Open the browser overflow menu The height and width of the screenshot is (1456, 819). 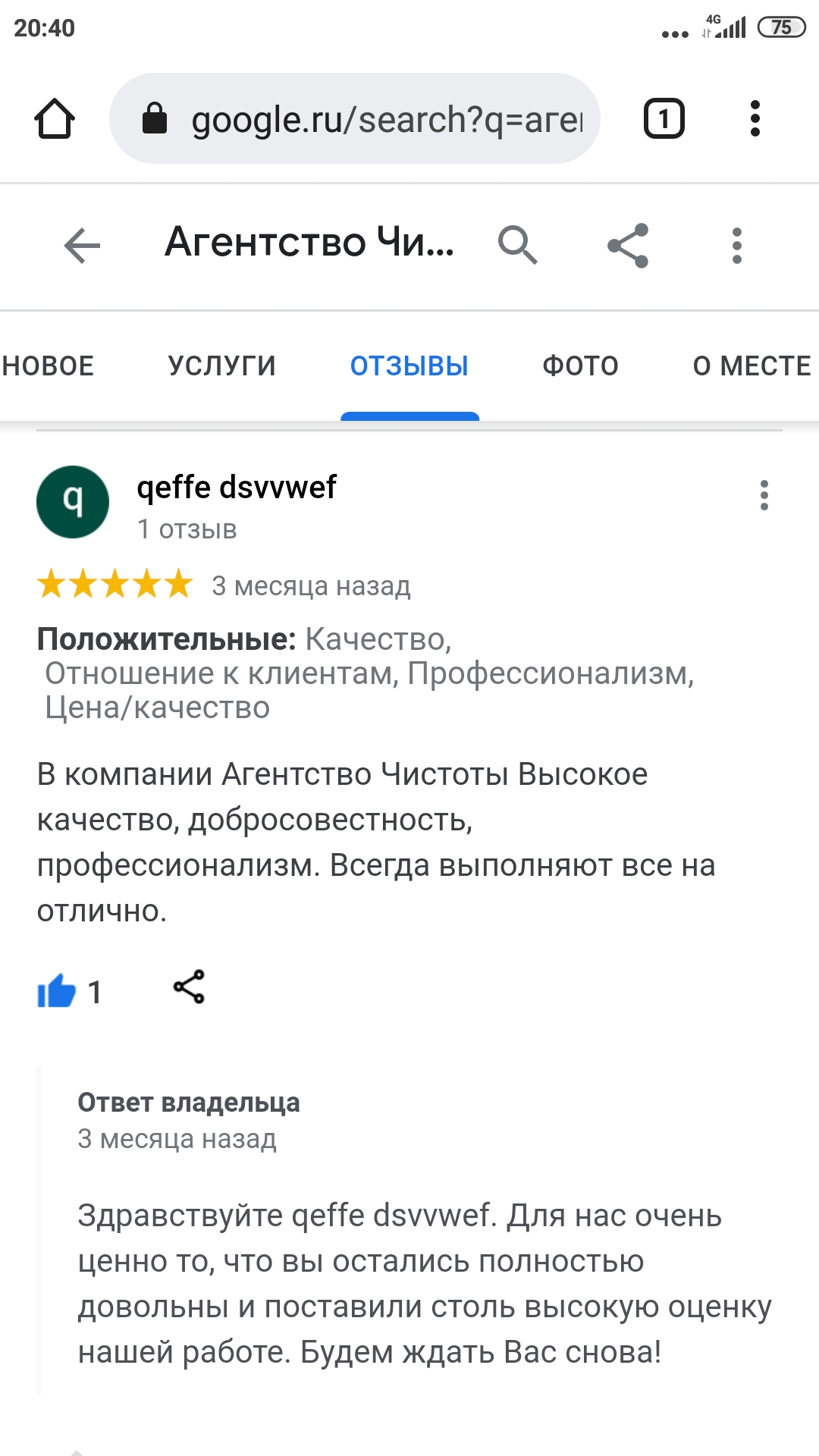tap(755, 119)
